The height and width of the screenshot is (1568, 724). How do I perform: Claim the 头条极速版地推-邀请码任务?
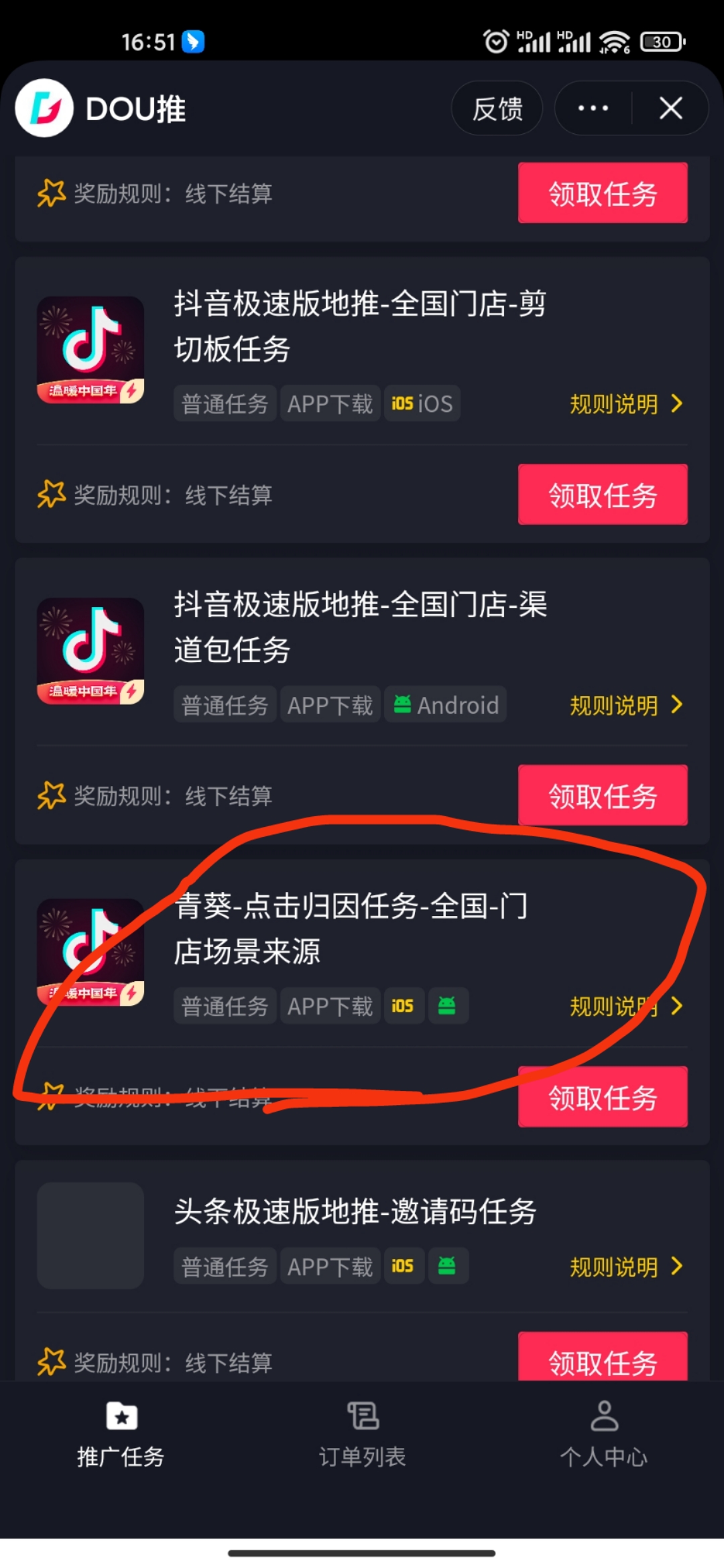point(603,1356)
